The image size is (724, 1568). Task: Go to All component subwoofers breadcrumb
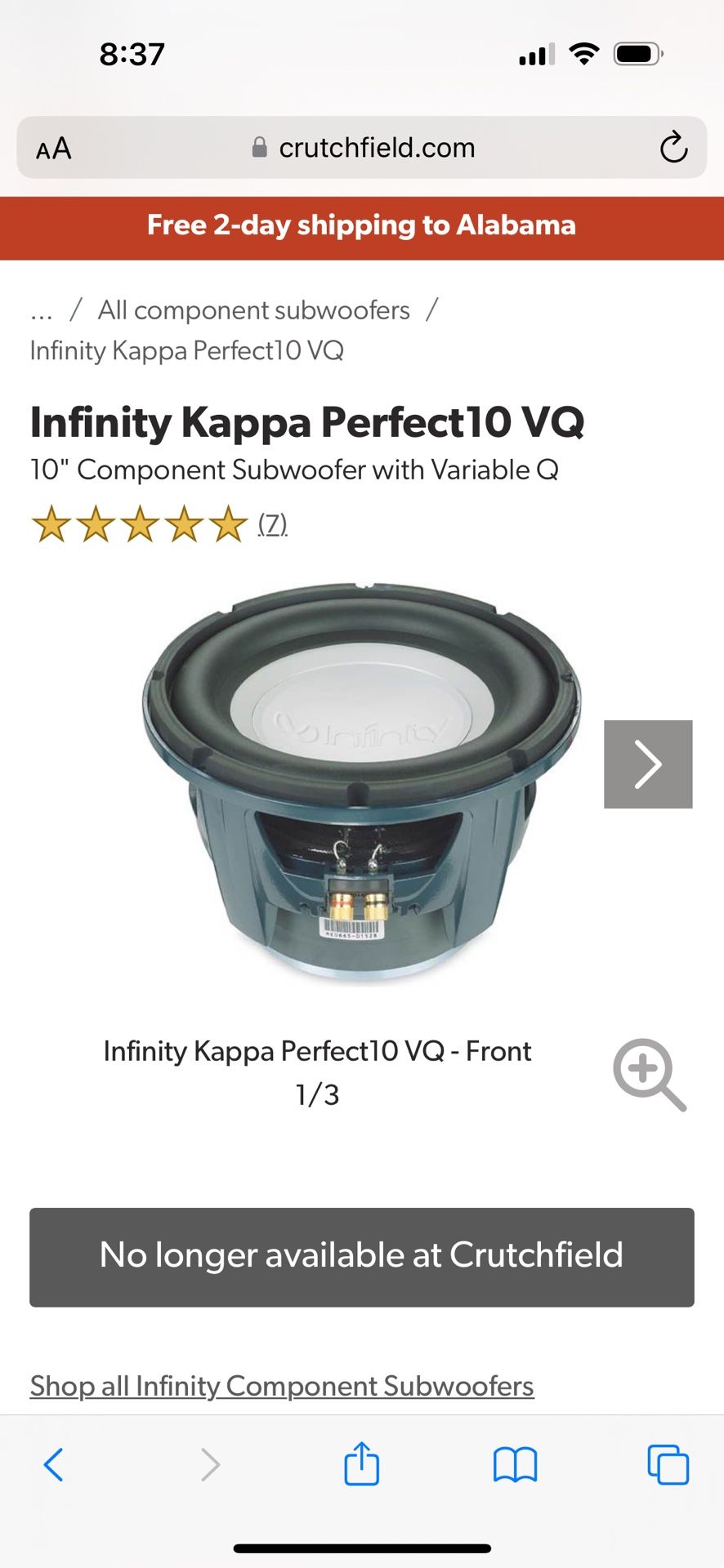coord(254,310)
